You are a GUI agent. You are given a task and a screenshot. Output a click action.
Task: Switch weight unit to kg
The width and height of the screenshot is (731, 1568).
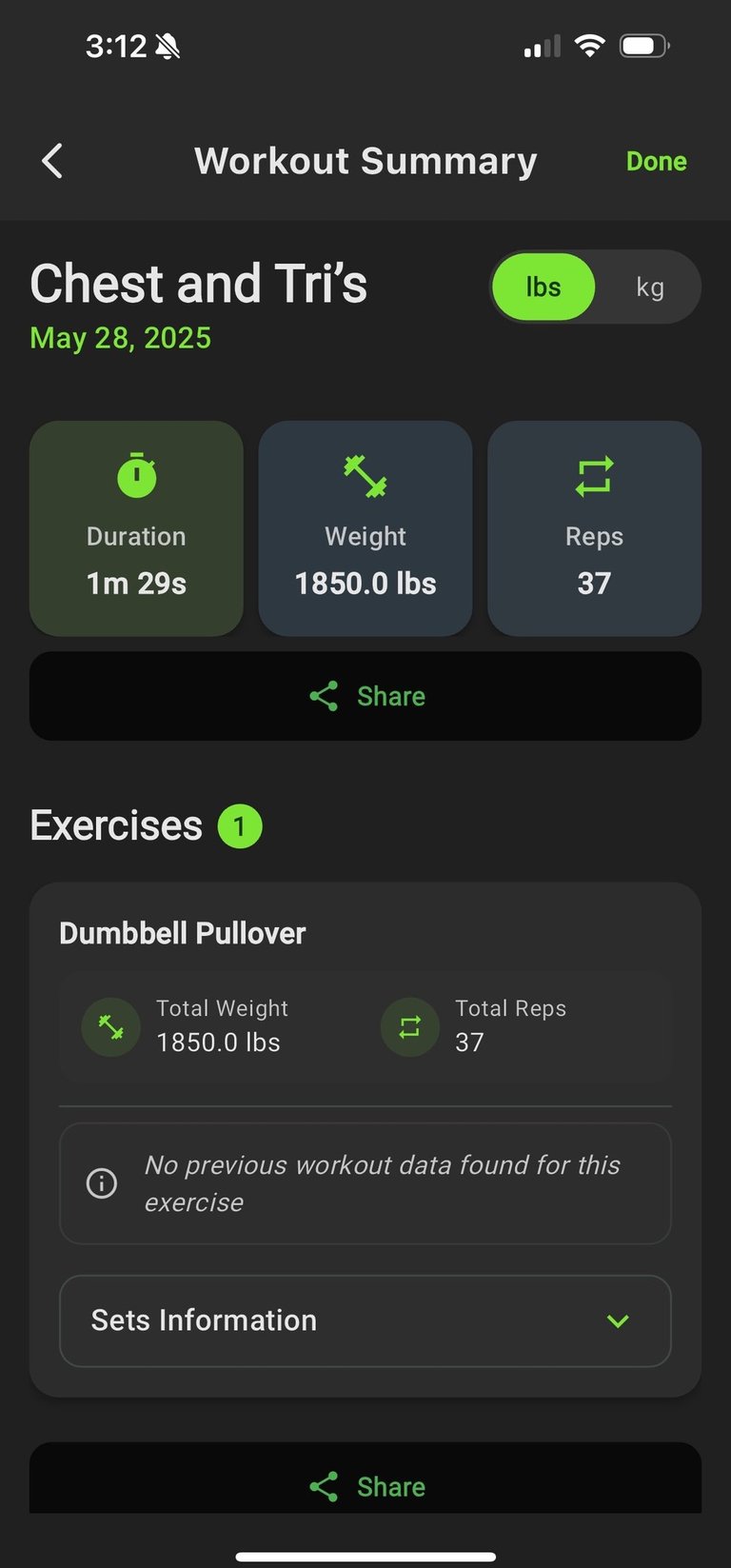[x=650, y=287]
